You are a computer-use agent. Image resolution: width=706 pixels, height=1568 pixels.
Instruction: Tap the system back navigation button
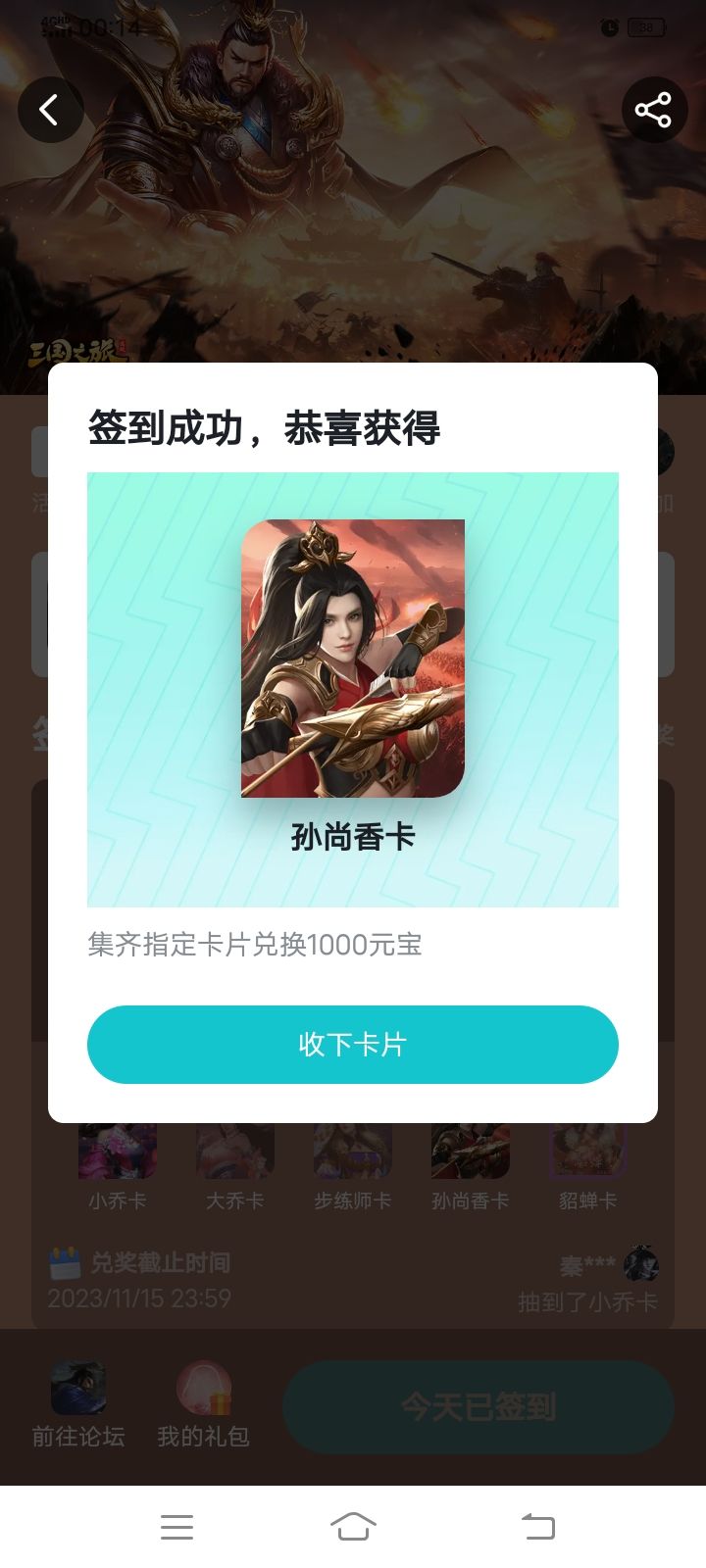537,1527
